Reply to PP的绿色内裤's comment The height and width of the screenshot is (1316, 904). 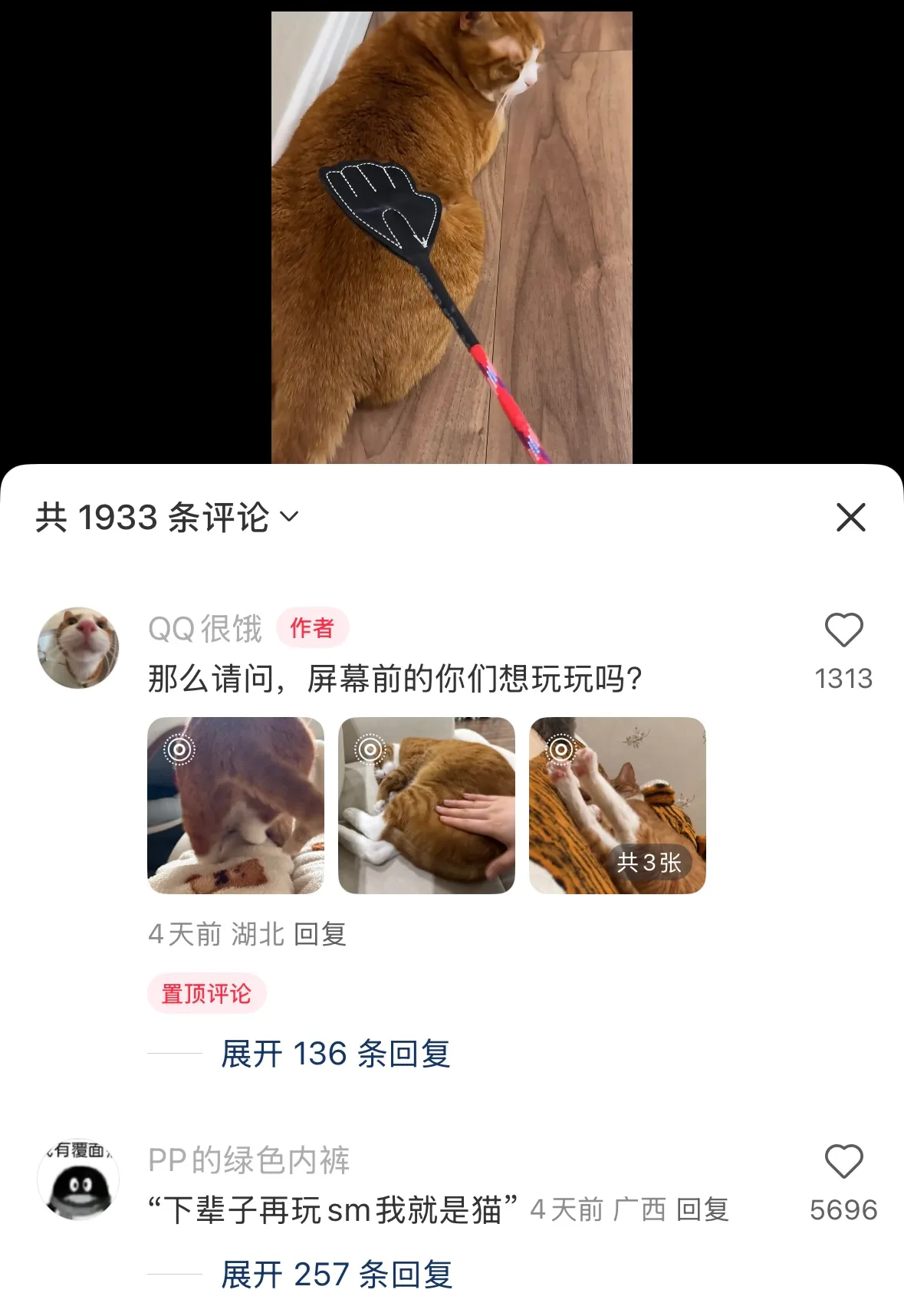pos(702,1210)
